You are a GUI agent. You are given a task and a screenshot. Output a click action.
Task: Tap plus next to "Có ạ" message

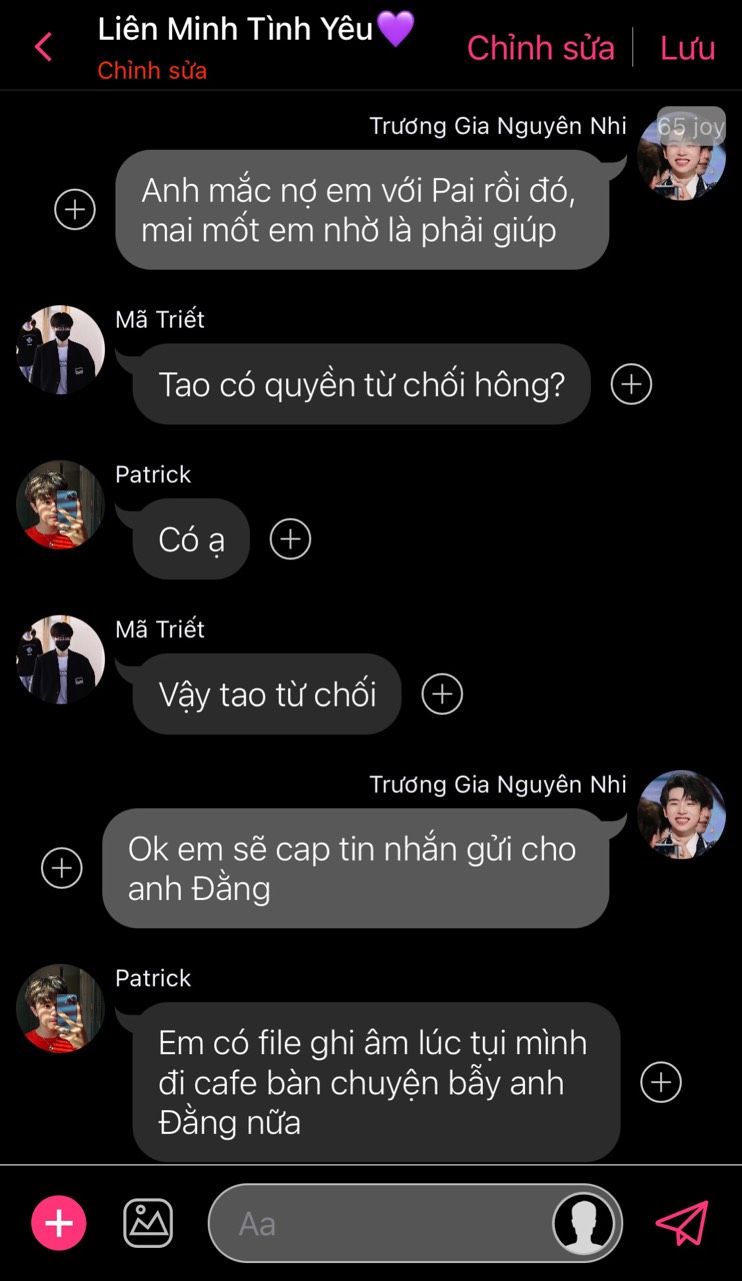pos(291,539)
